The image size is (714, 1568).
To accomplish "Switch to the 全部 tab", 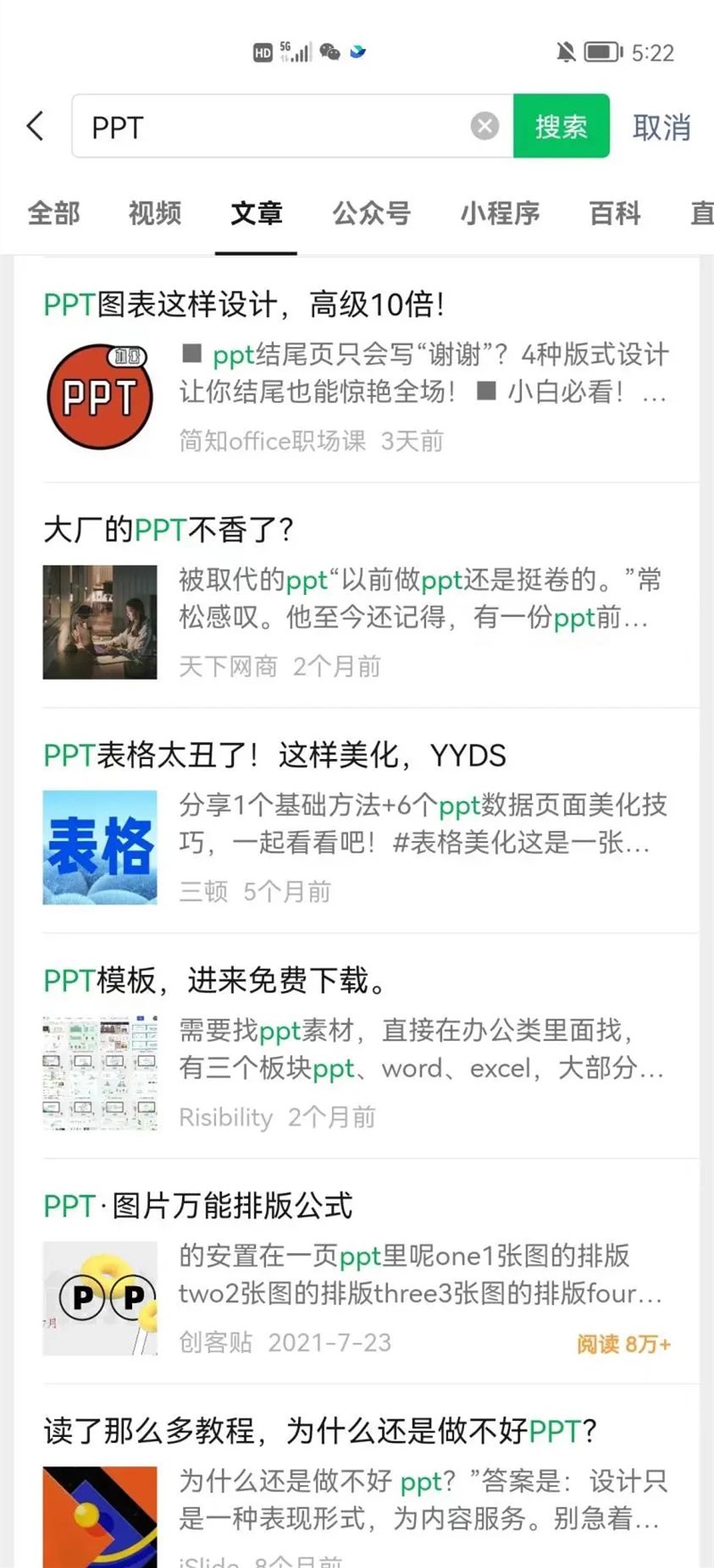I will tap(54, 213).
